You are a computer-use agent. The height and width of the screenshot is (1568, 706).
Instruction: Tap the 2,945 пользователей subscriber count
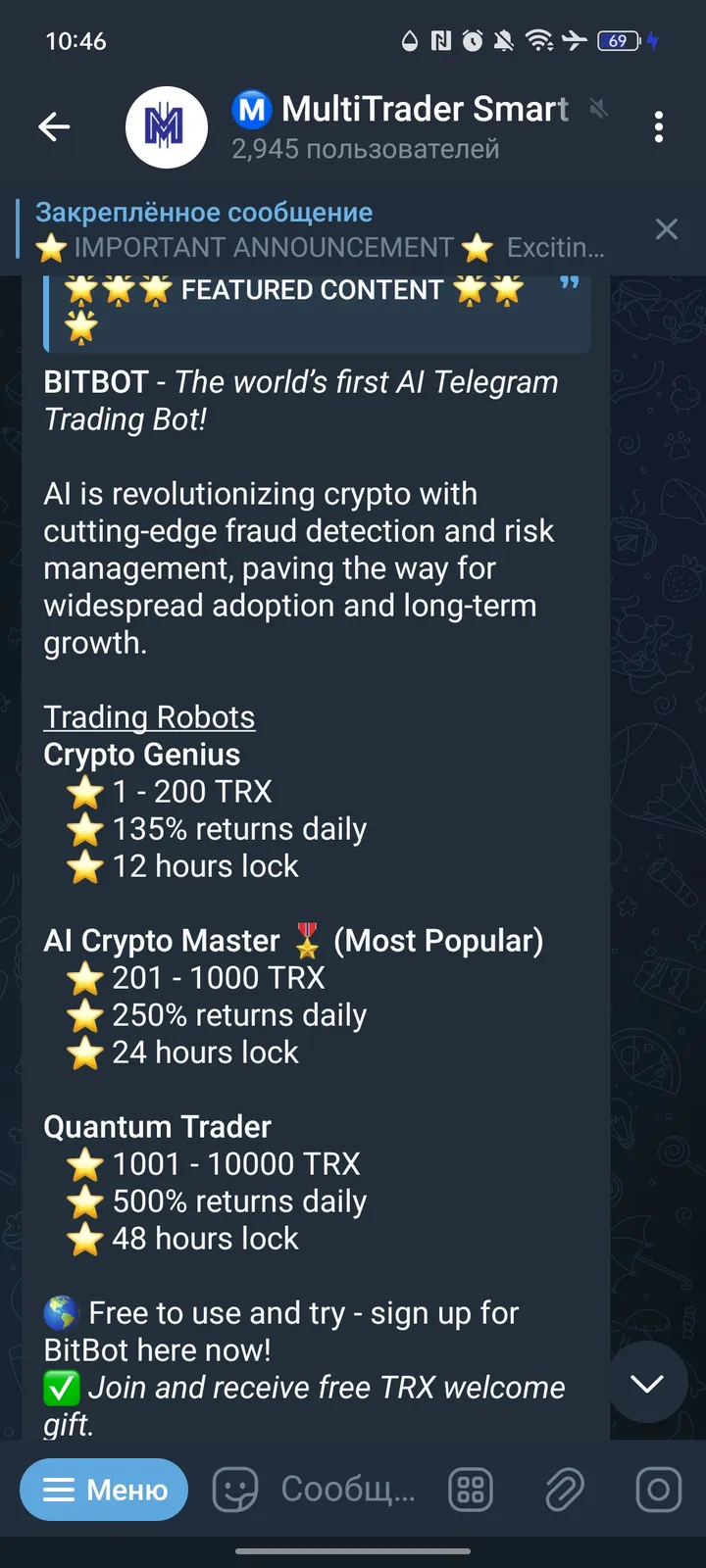(x=365, y=148)
